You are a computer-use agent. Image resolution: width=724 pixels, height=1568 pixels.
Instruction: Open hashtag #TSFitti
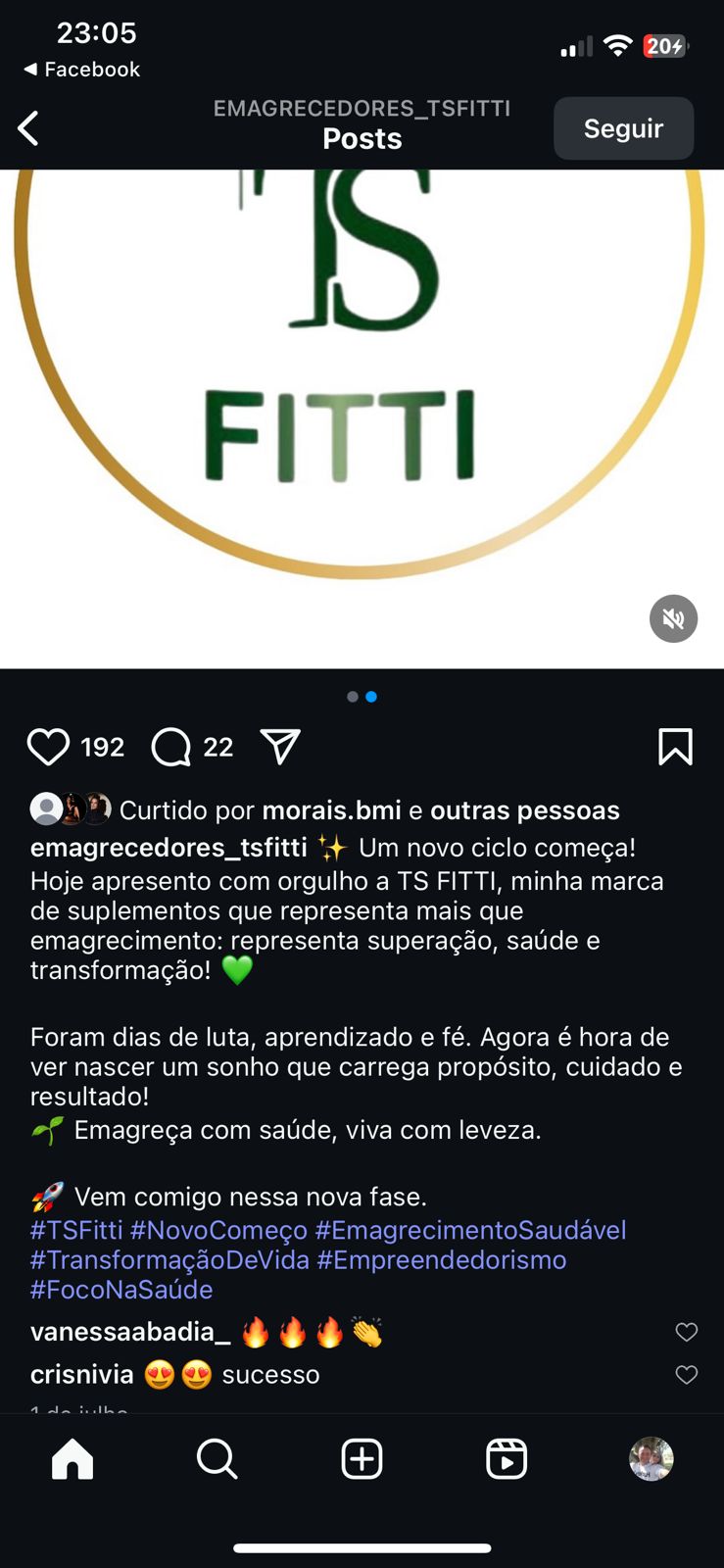point(76,1230)
